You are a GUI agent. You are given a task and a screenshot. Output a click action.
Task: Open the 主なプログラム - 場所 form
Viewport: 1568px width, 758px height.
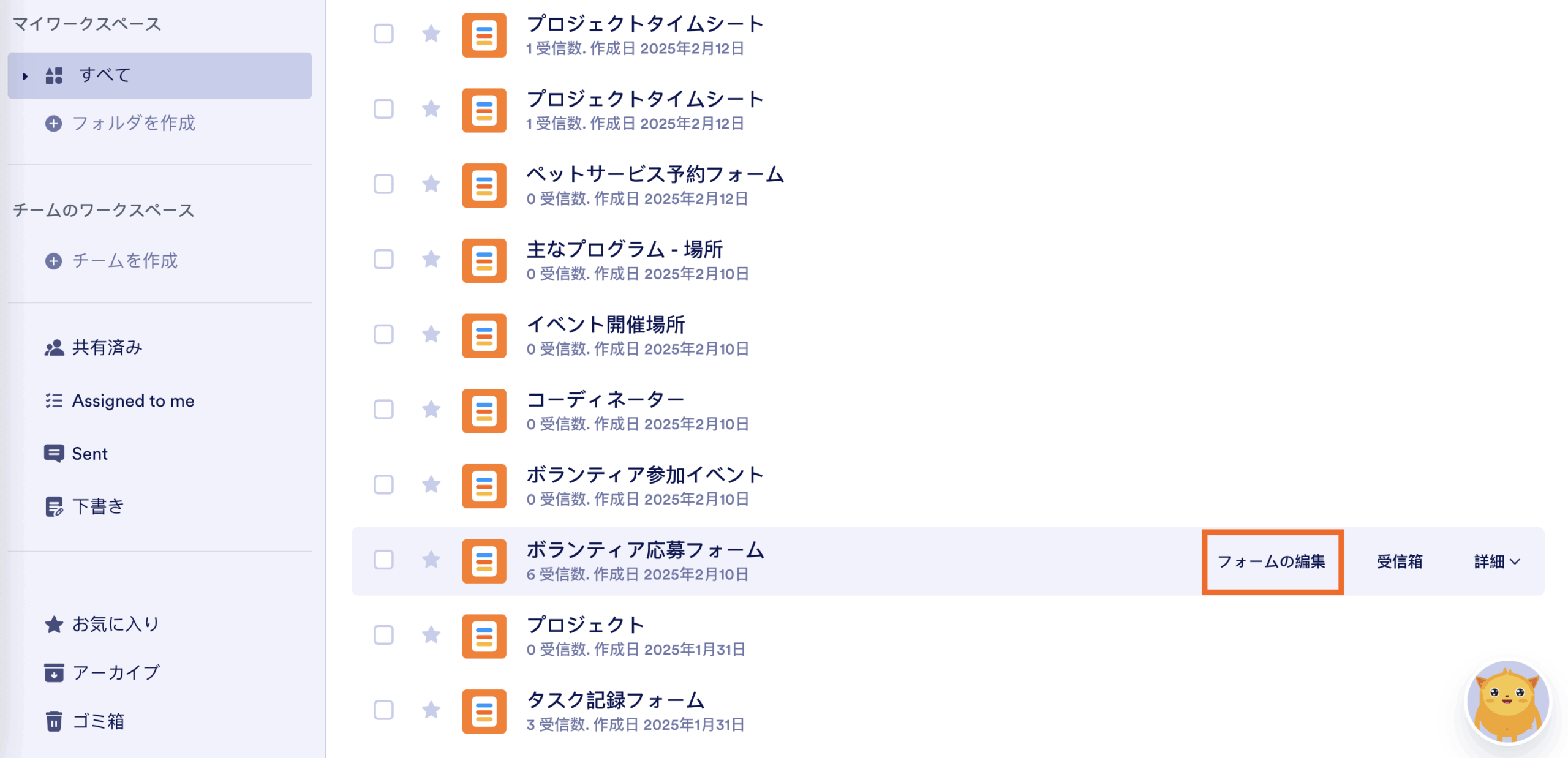[x=624, y=250]
